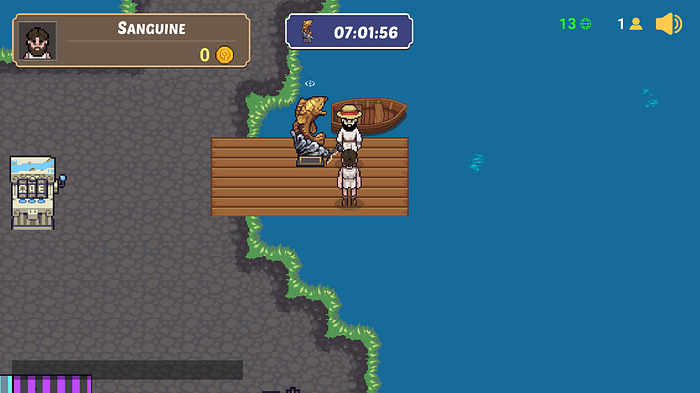Image resolution: width=700 pixels, height=393 pixels.
Task: Tap the golden fish timer badge
Action: tap(349, 31)
